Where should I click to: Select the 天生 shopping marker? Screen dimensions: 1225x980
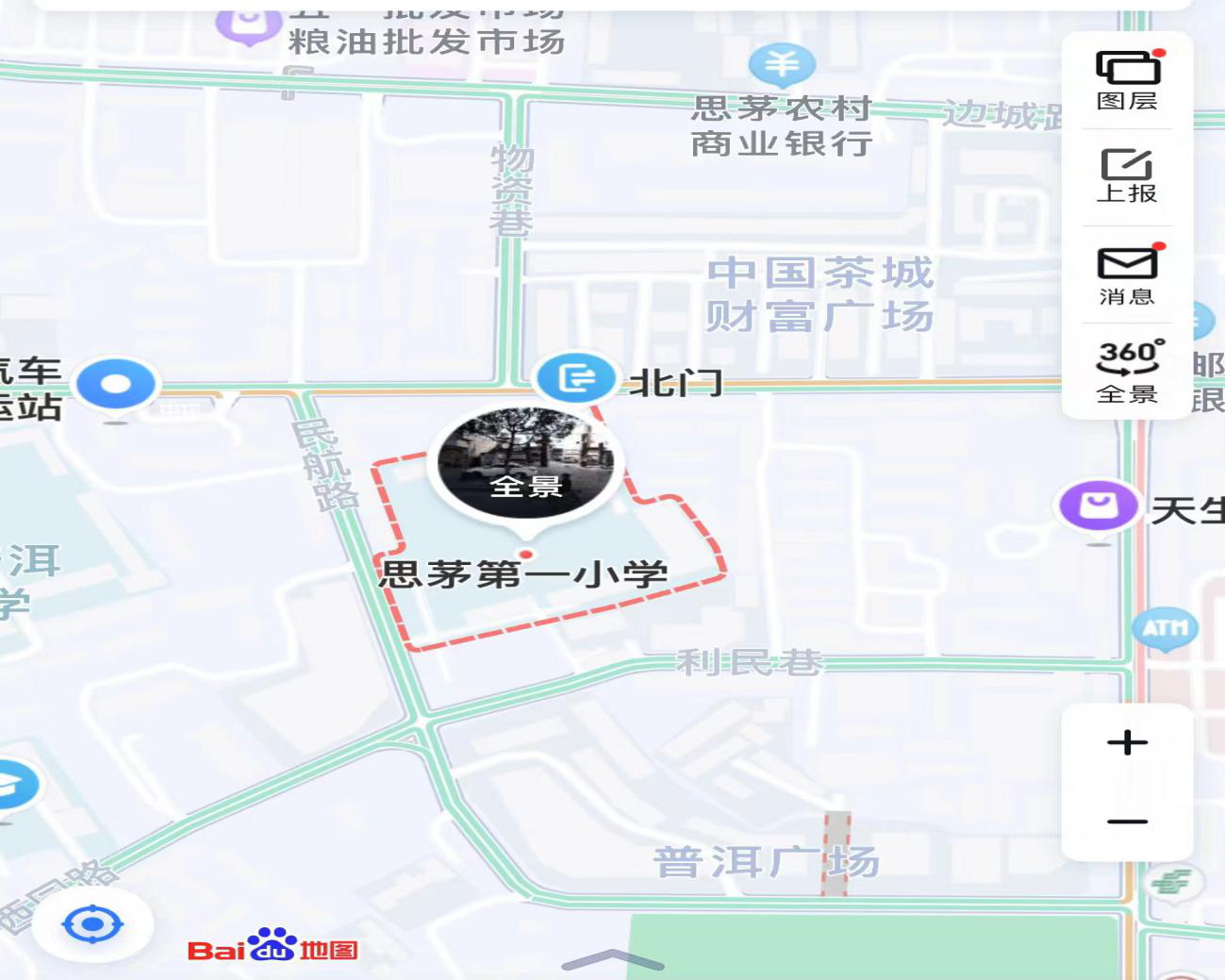(x=1098, y=507)
